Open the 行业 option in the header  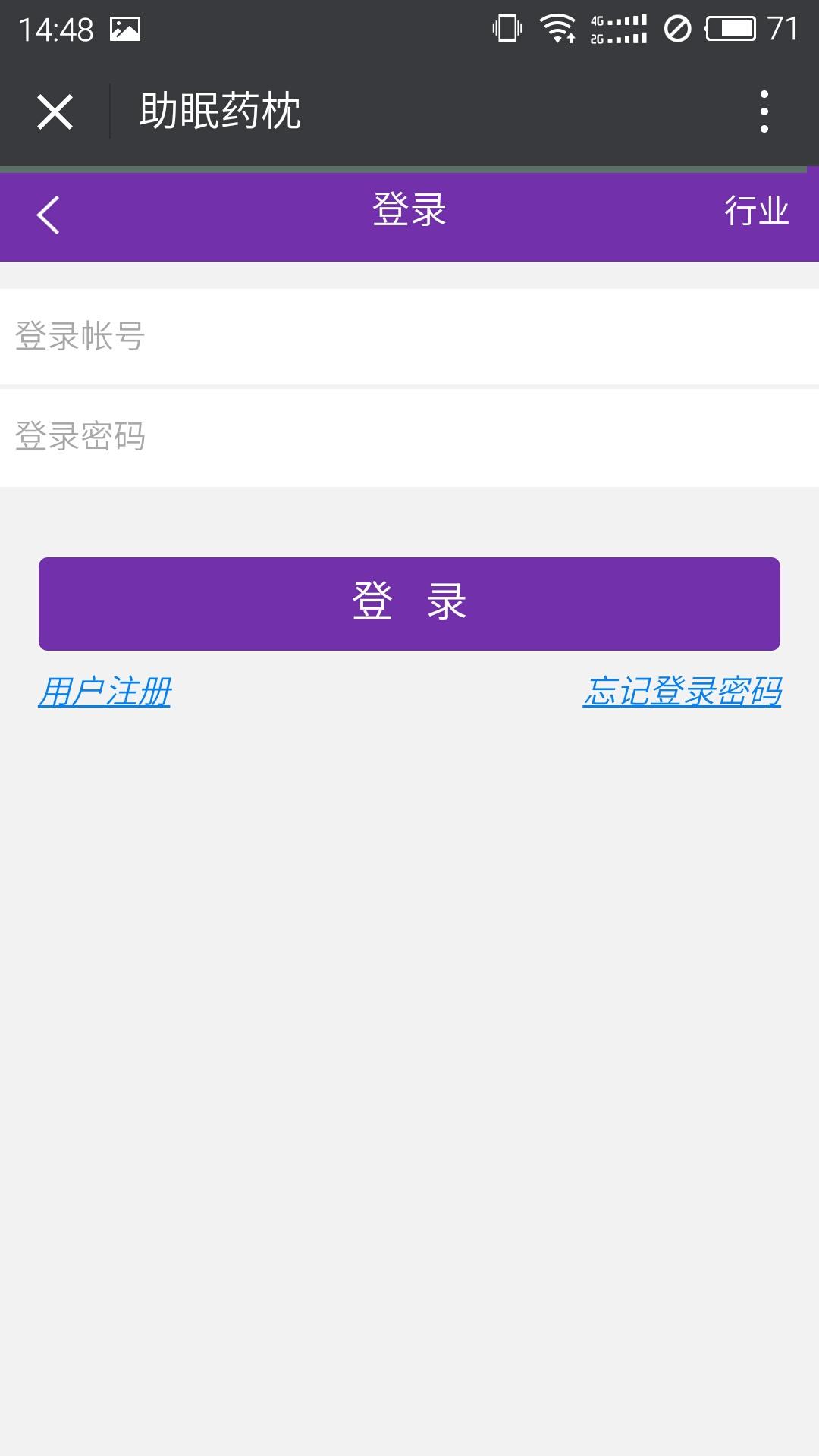[756, 211]
